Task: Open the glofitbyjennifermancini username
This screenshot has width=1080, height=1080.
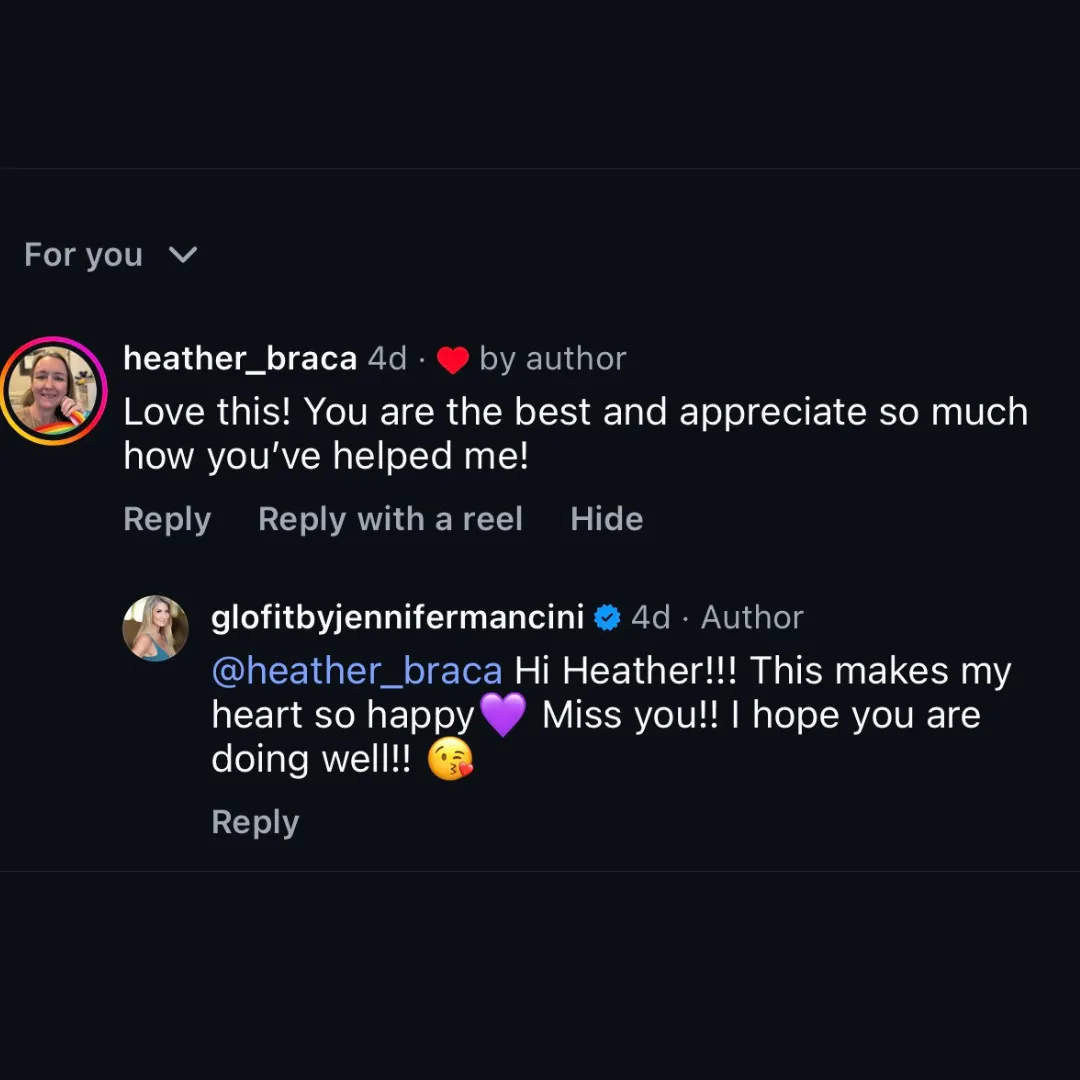Action: 397,616
